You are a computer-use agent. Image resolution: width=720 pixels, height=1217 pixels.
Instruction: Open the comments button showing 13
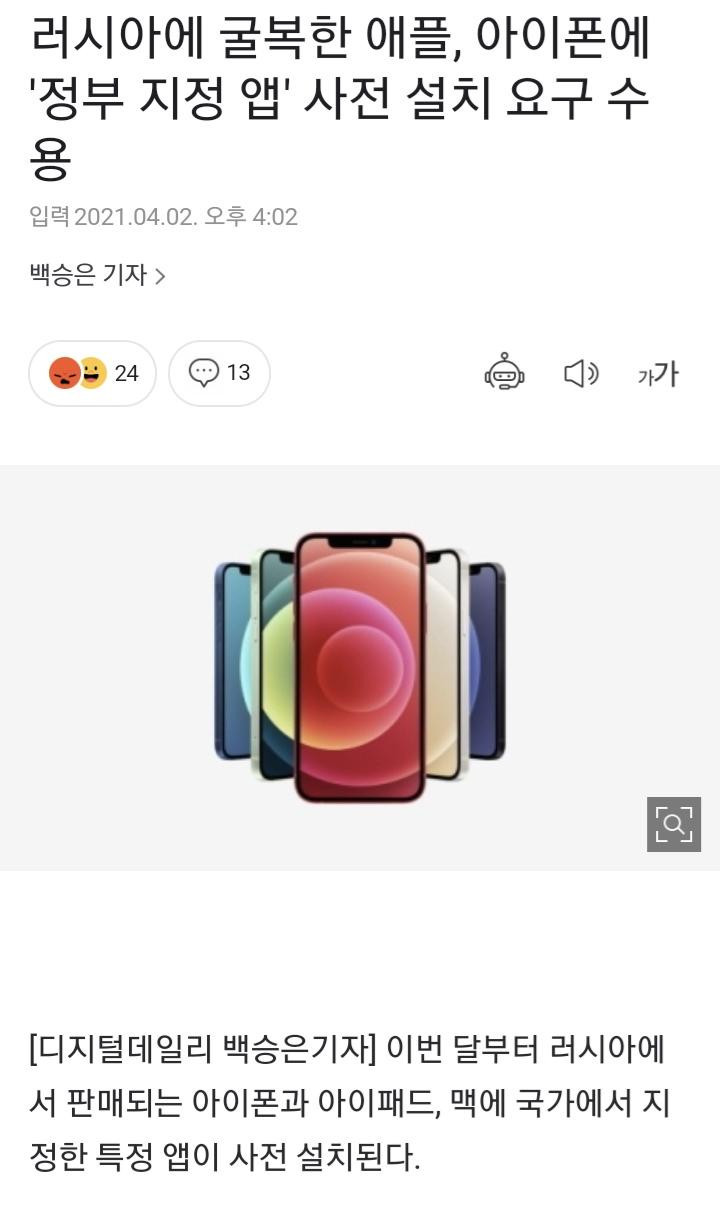[219, 373]
